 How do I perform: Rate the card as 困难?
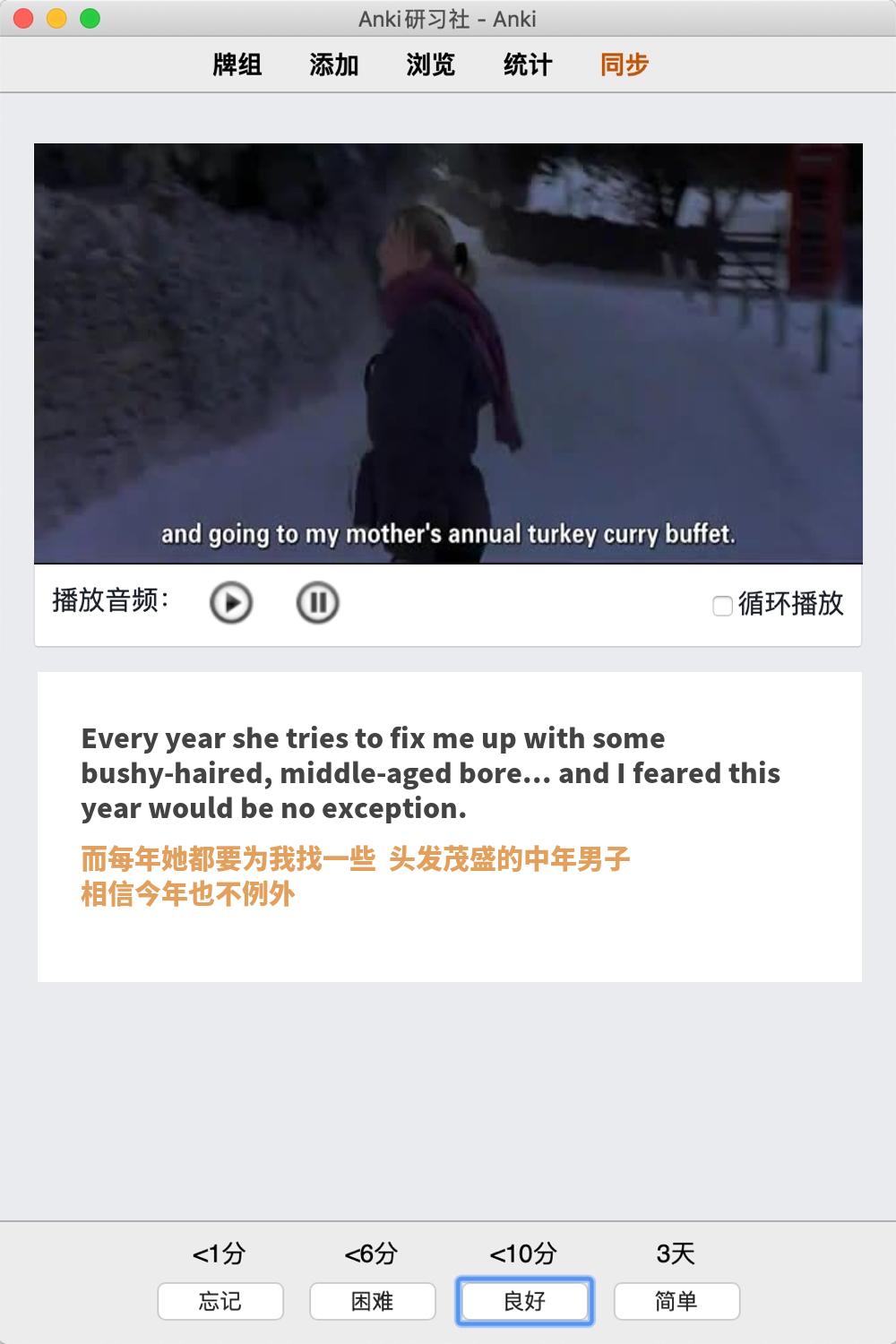pyautogui.click(x=373, y=1301)
